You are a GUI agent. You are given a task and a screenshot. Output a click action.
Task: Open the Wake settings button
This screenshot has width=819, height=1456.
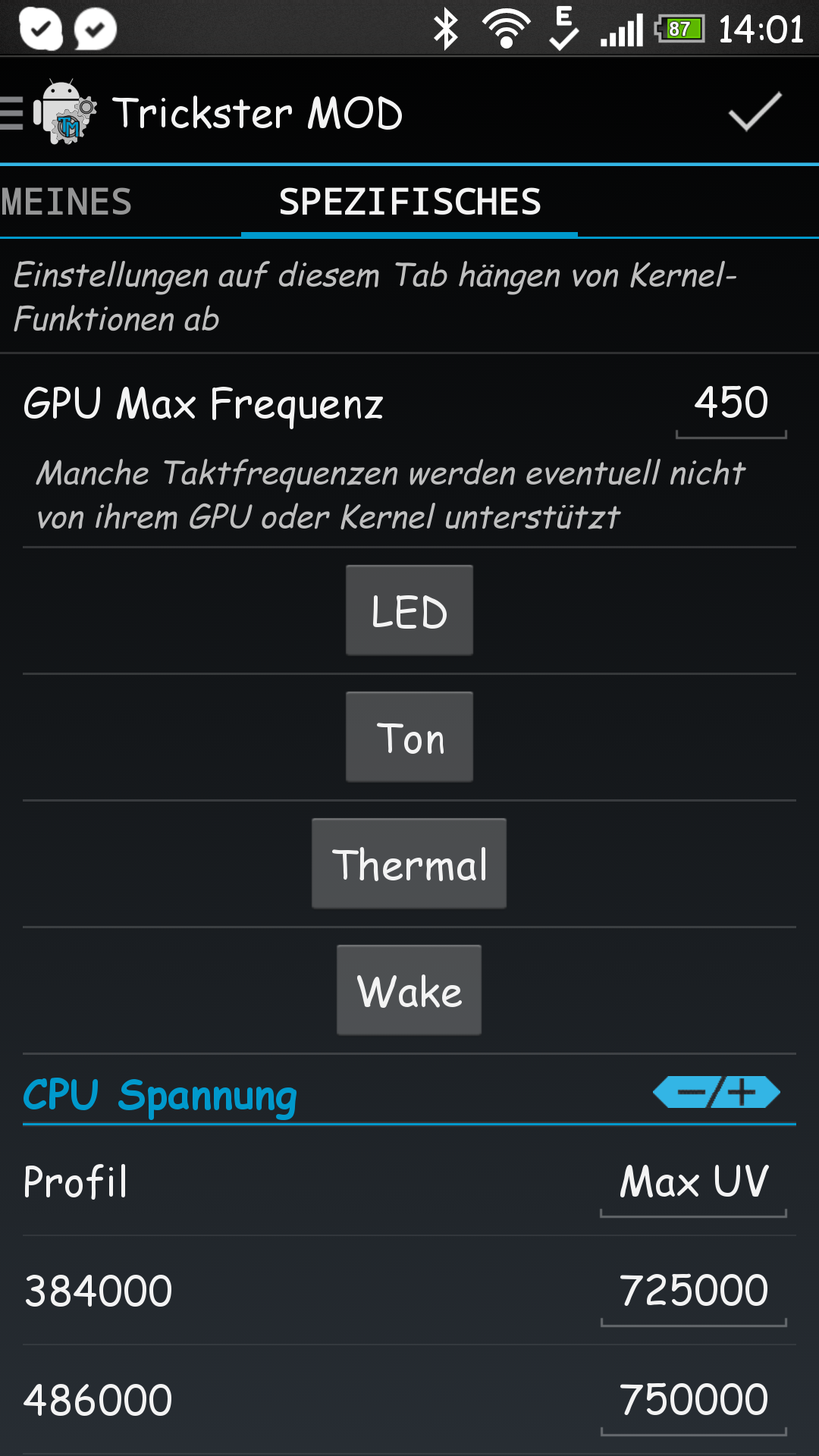click(x=409, y=990)
